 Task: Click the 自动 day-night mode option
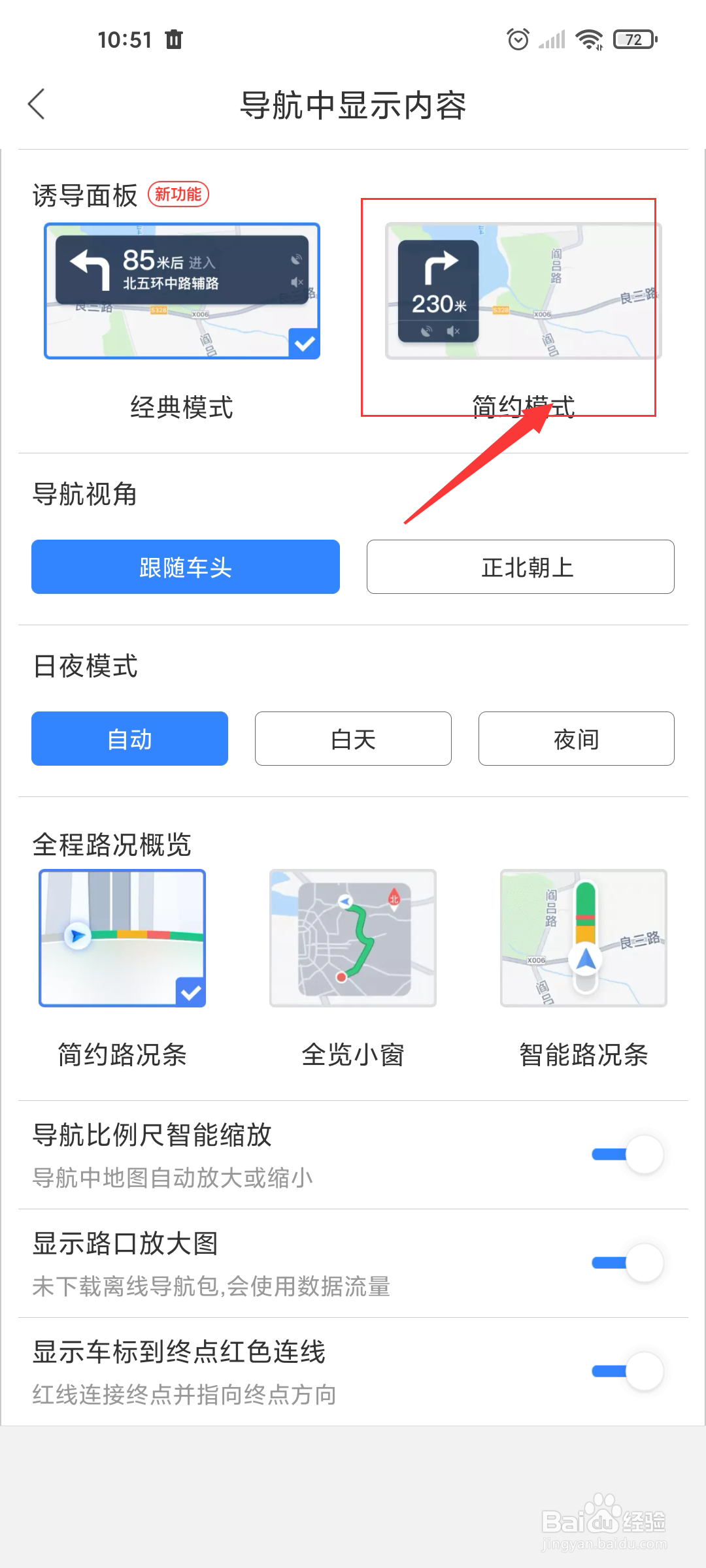click(129, 739)
